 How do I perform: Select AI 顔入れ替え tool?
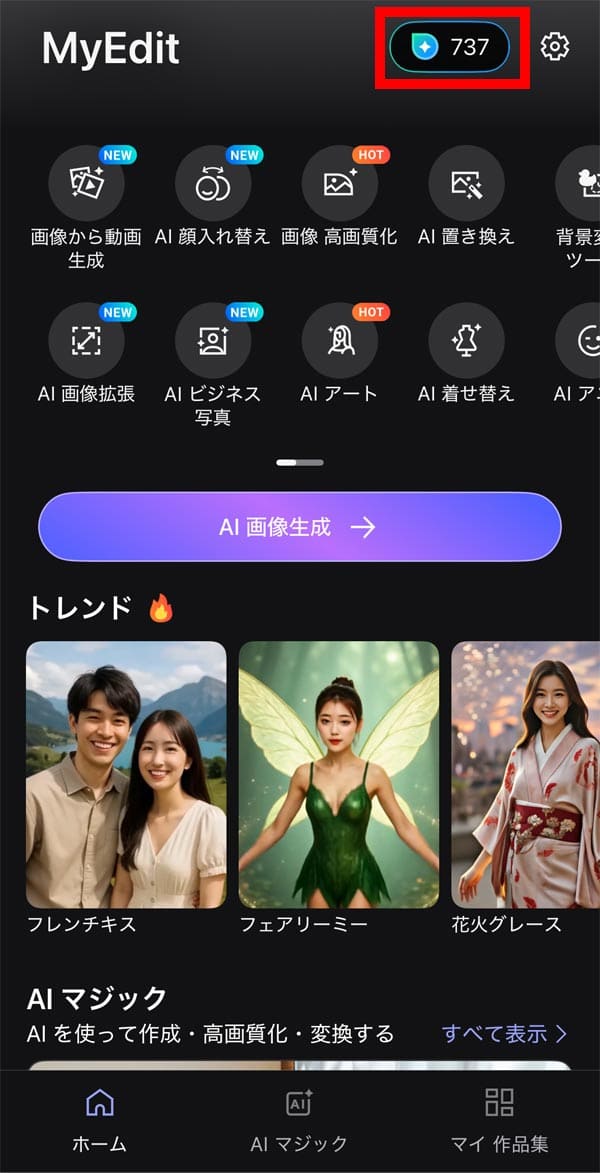pyautogui.click(x=212, y=183)
